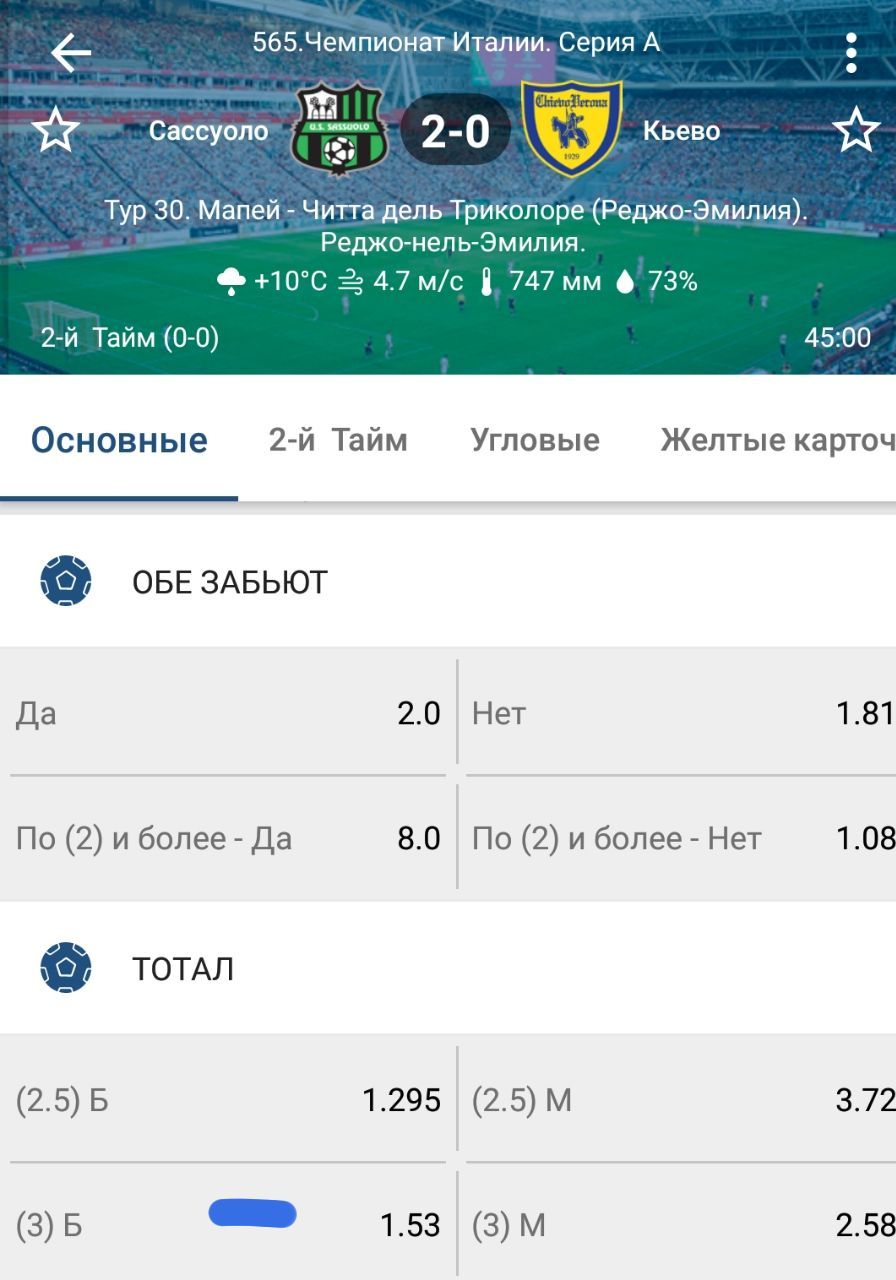Bet on total (2.5) Б
This screenshot has height=1280, width=896.
click(228, 1101)
